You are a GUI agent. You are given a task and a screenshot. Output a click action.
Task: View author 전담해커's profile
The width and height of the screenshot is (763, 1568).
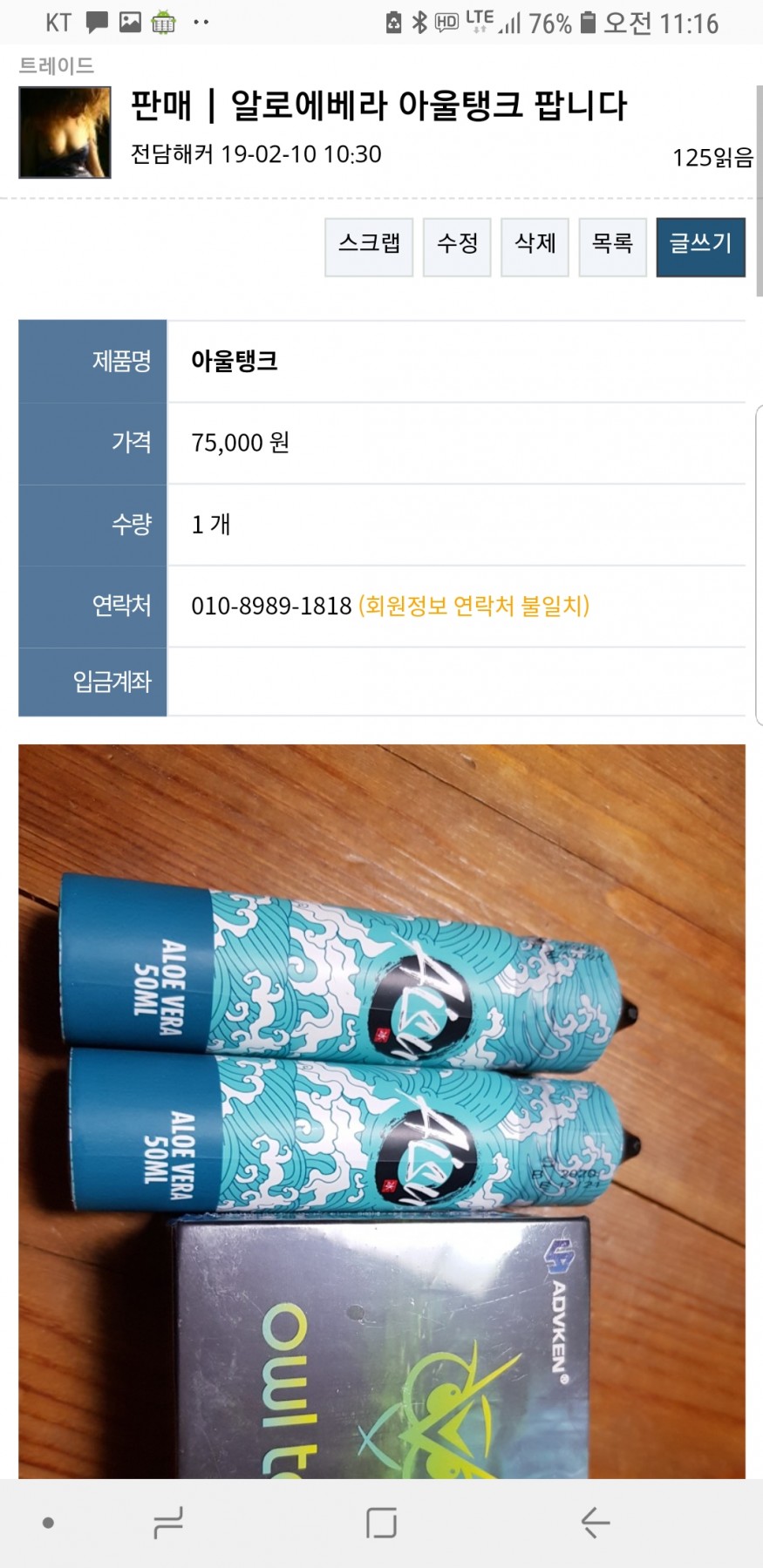coord(172,154)
